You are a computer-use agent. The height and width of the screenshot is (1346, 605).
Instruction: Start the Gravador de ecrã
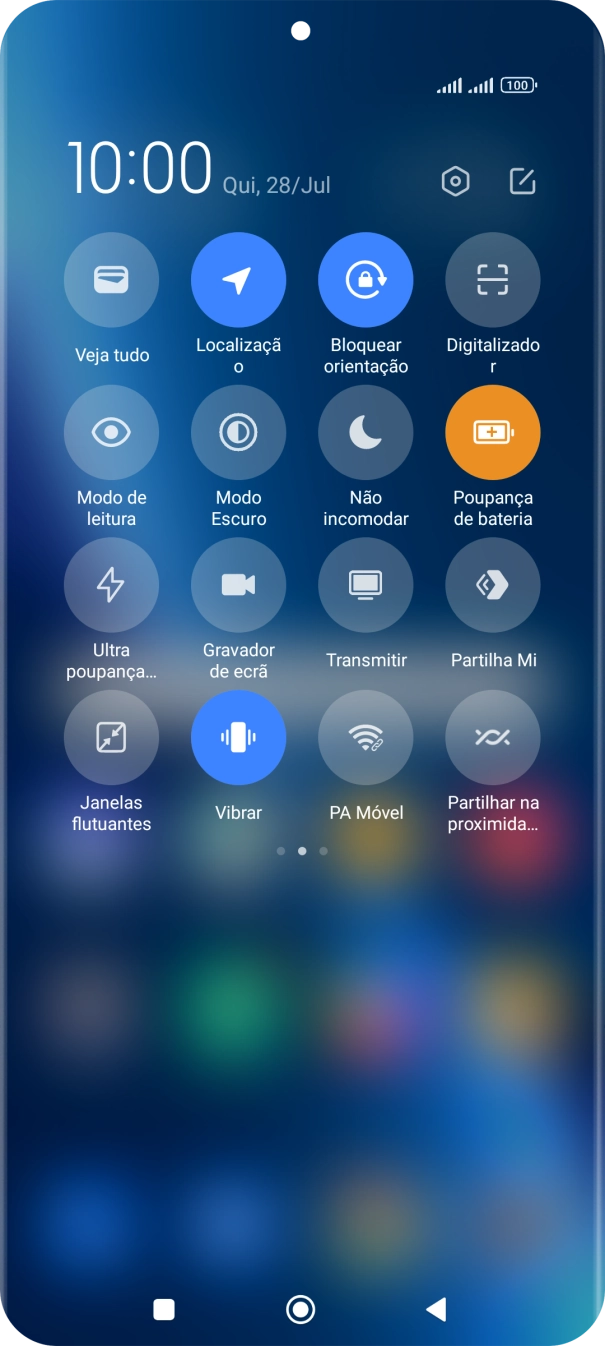[x=238, y=585]
